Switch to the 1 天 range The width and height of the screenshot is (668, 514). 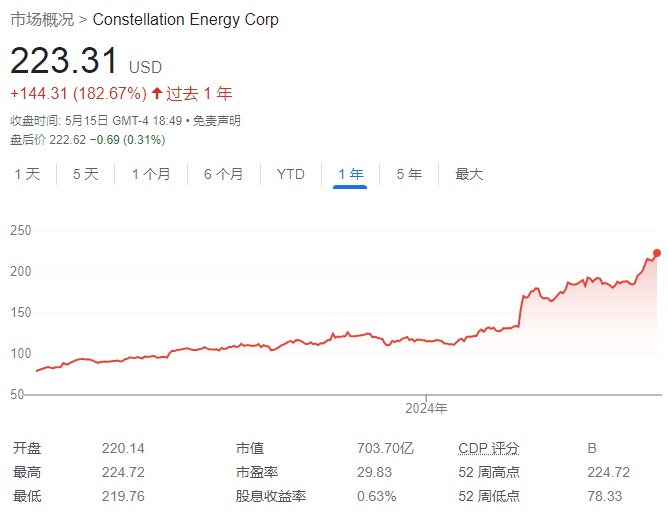pyautogui.click(x=27, y=174)
